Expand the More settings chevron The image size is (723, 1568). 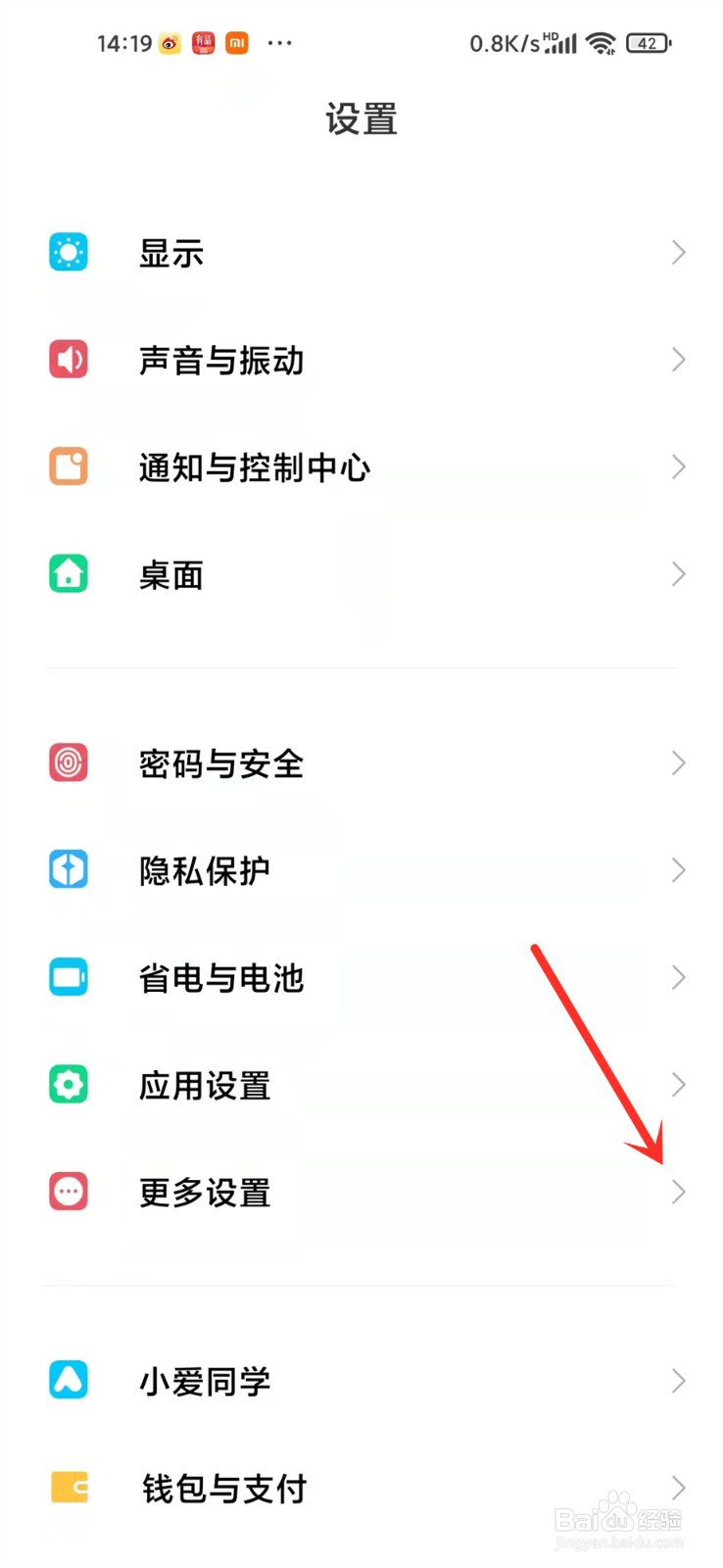(x=678, y=1192)
